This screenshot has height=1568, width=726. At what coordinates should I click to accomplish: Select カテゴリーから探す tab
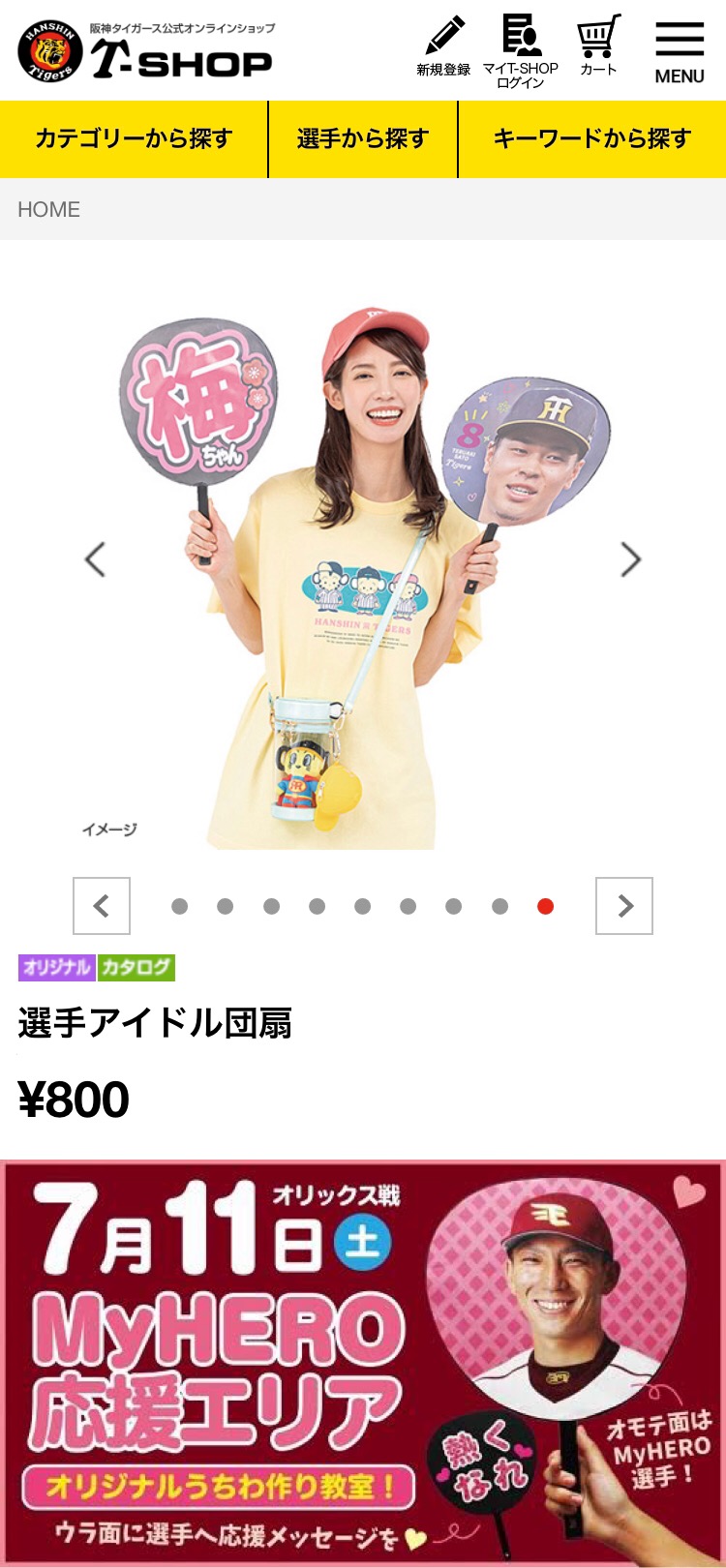coord(134,139)
